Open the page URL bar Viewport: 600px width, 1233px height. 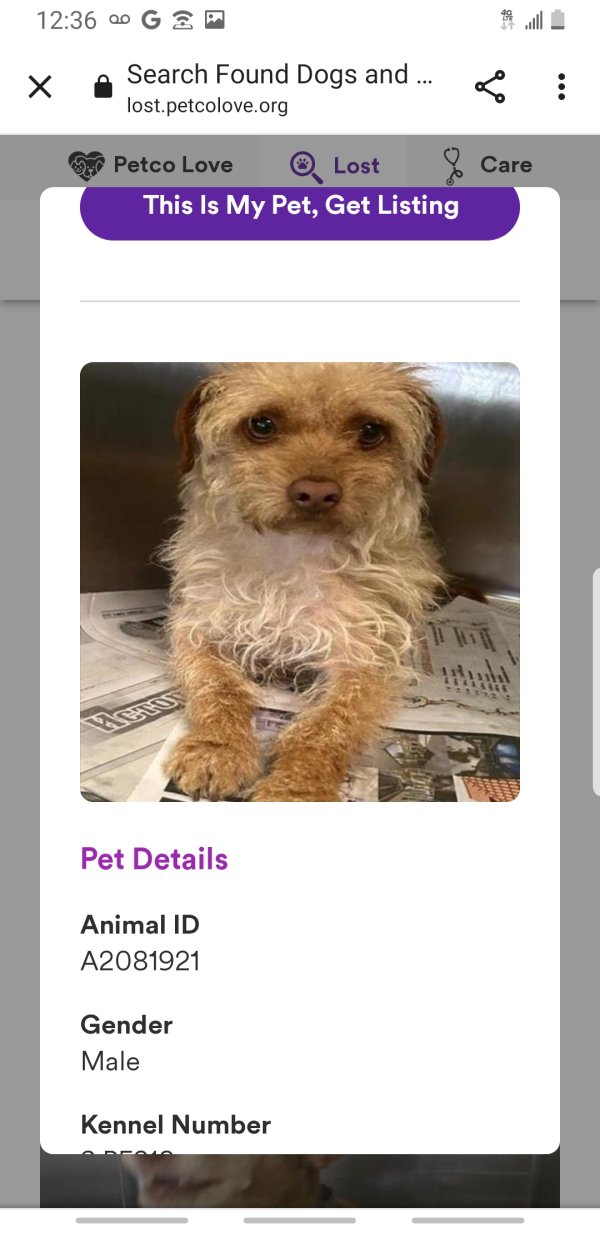pos(270,87)
